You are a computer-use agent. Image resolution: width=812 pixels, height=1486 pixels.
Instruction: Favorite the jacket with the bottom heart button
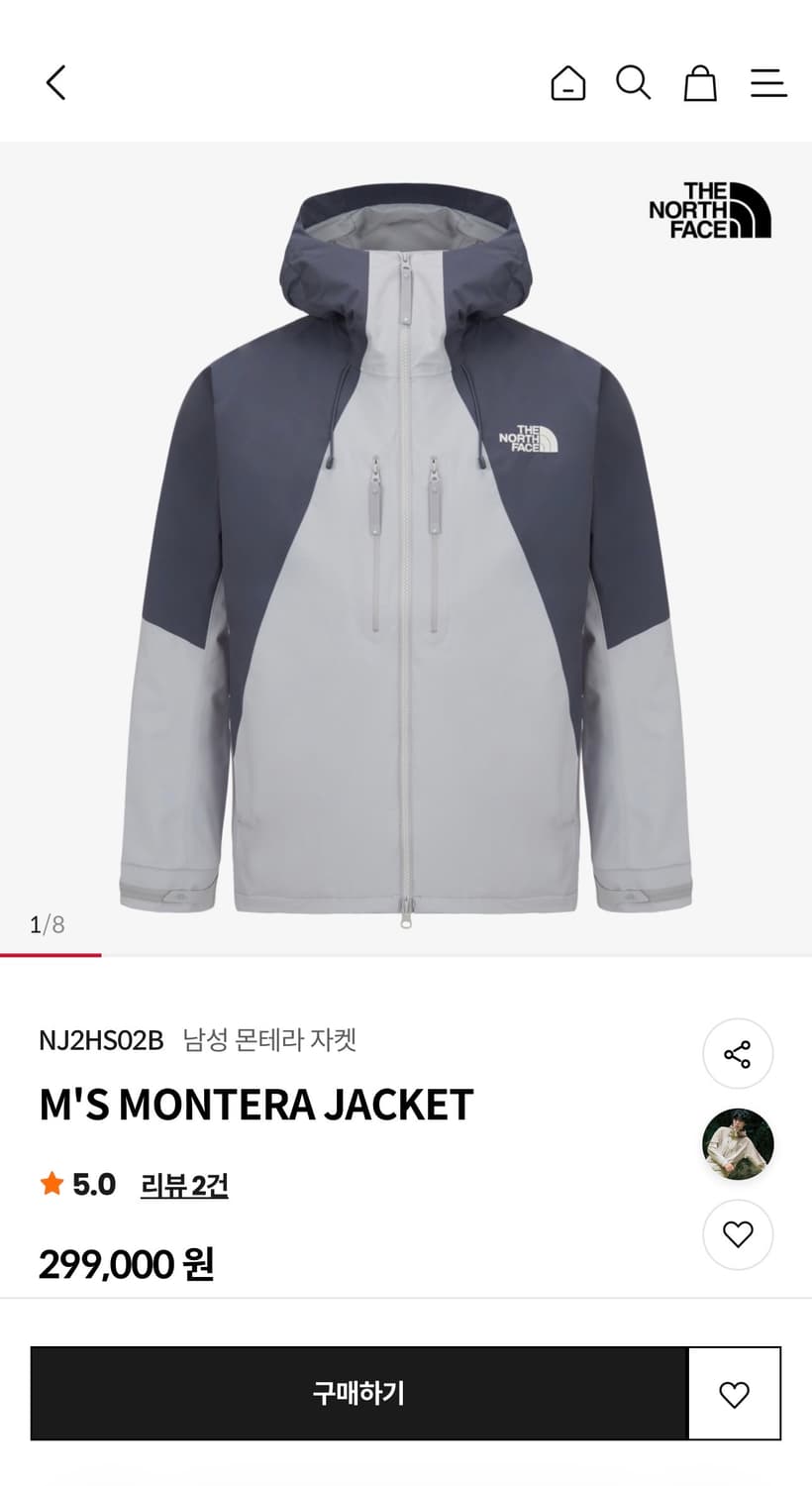pos(733,1393)
